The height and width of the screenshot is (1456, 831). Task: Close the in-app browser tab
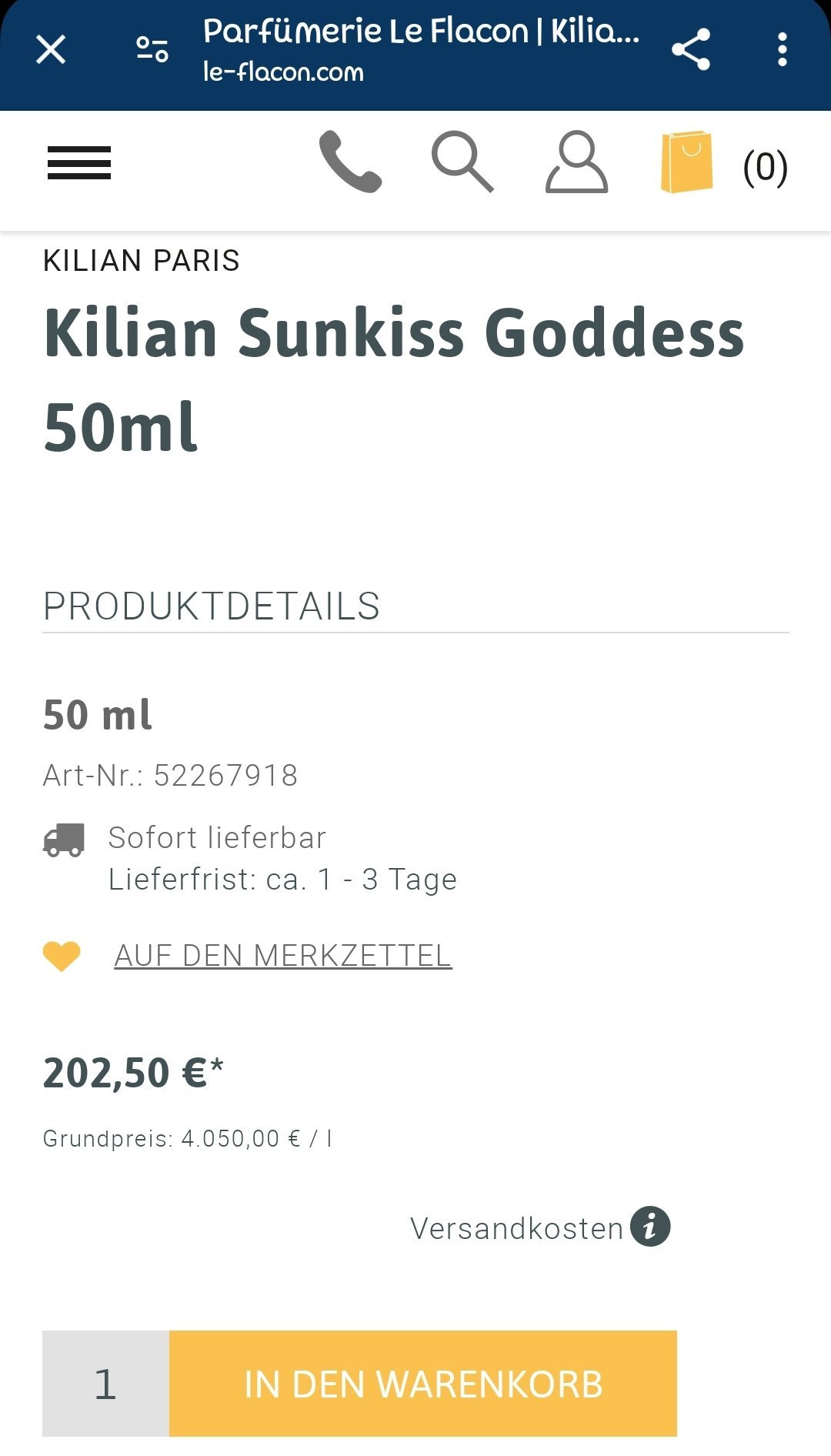(51, 50)
